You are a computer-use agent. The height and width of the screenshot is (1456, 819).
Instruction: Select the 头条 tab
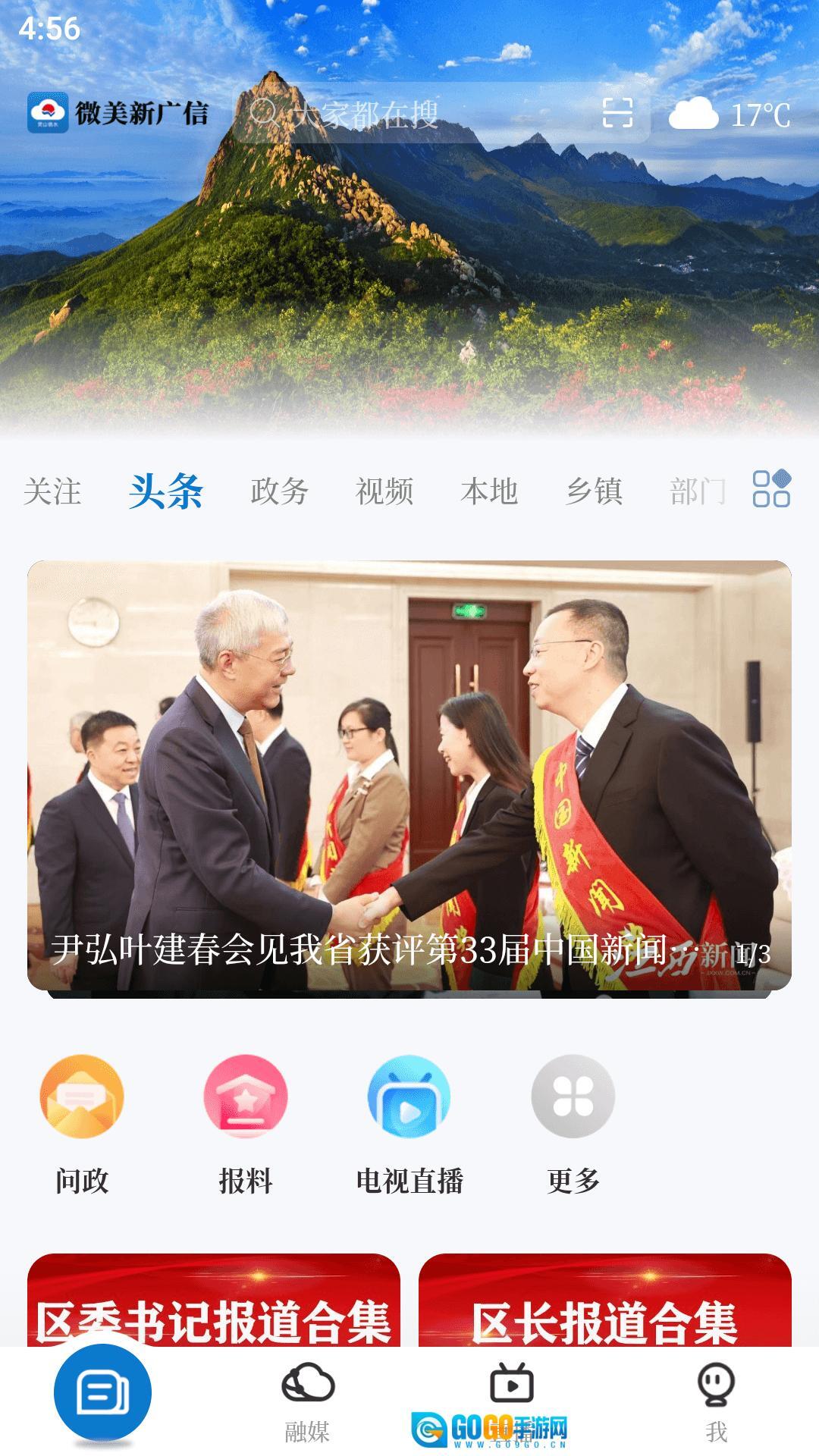coord(165,491)
